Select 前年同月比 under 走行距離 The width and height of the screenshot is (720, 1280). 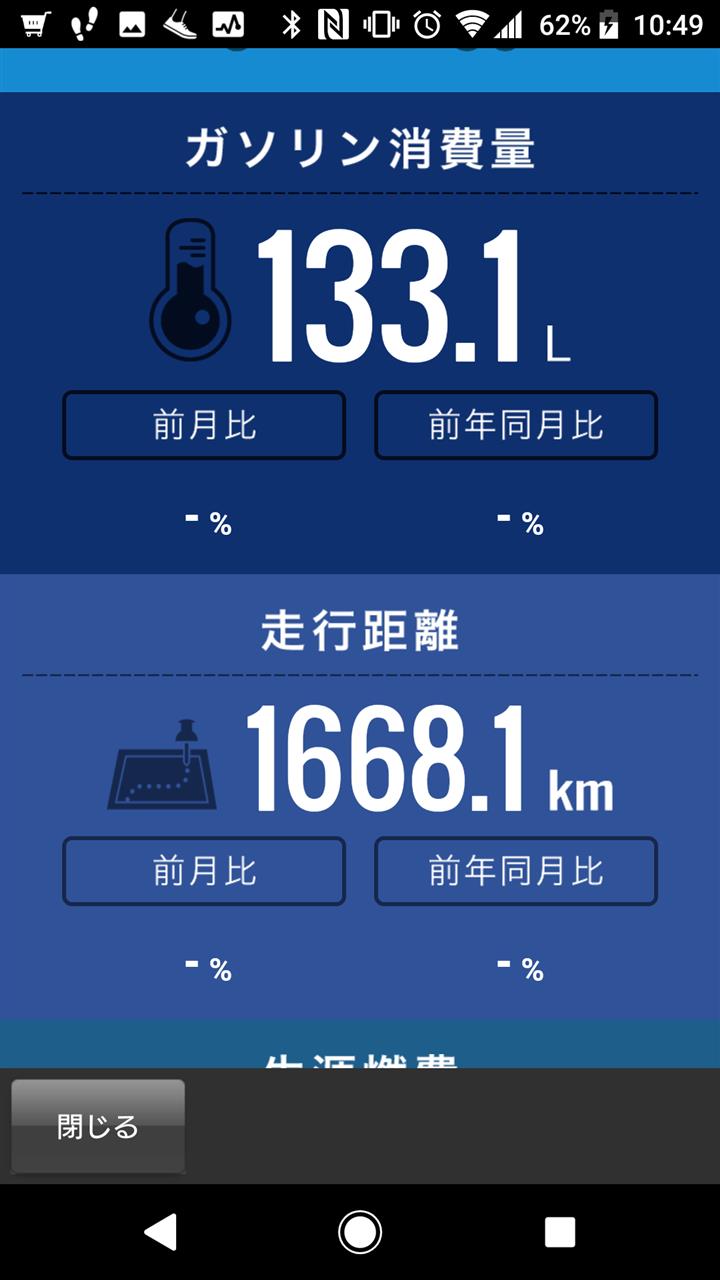pos(516,871)
